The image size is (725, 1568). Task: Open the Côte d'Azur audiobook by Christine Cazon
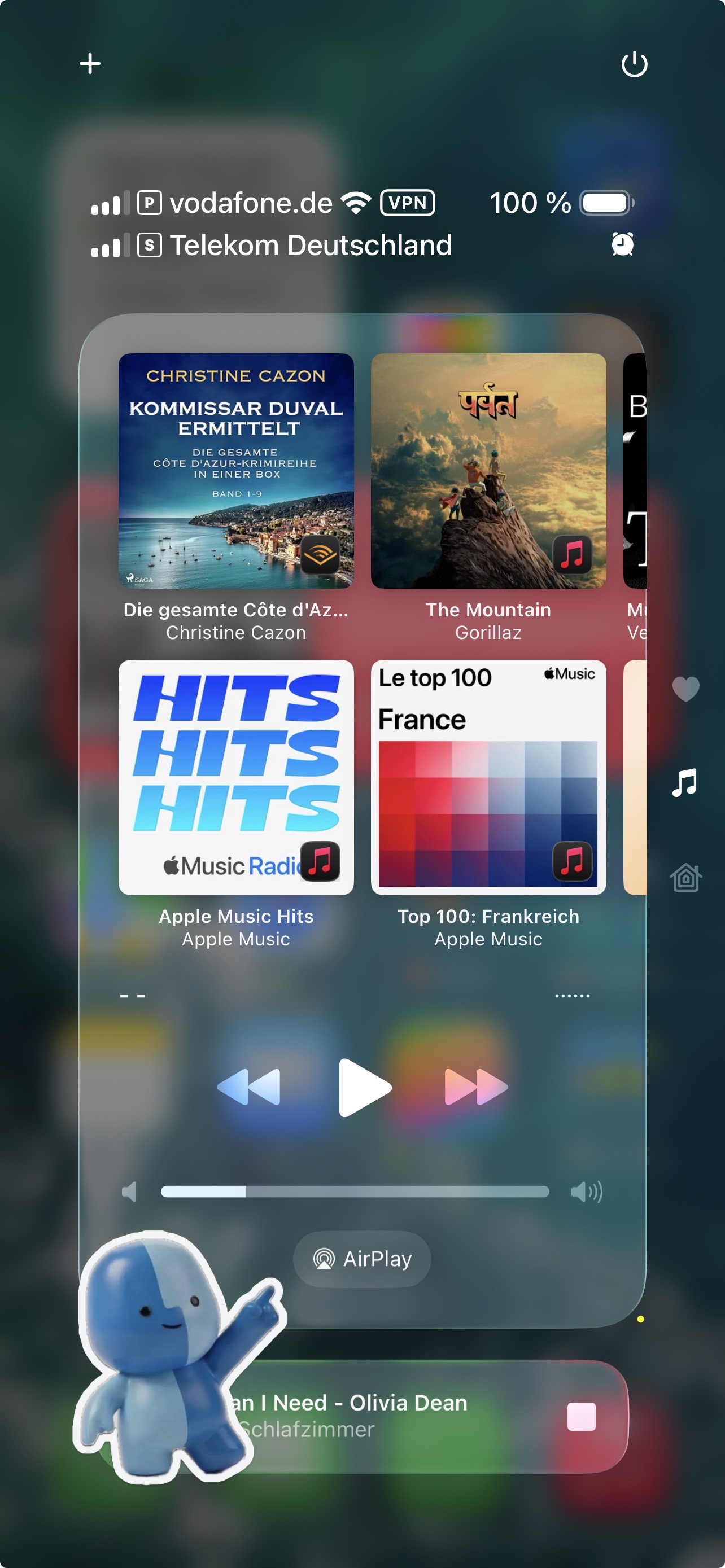tap(236, 471)
